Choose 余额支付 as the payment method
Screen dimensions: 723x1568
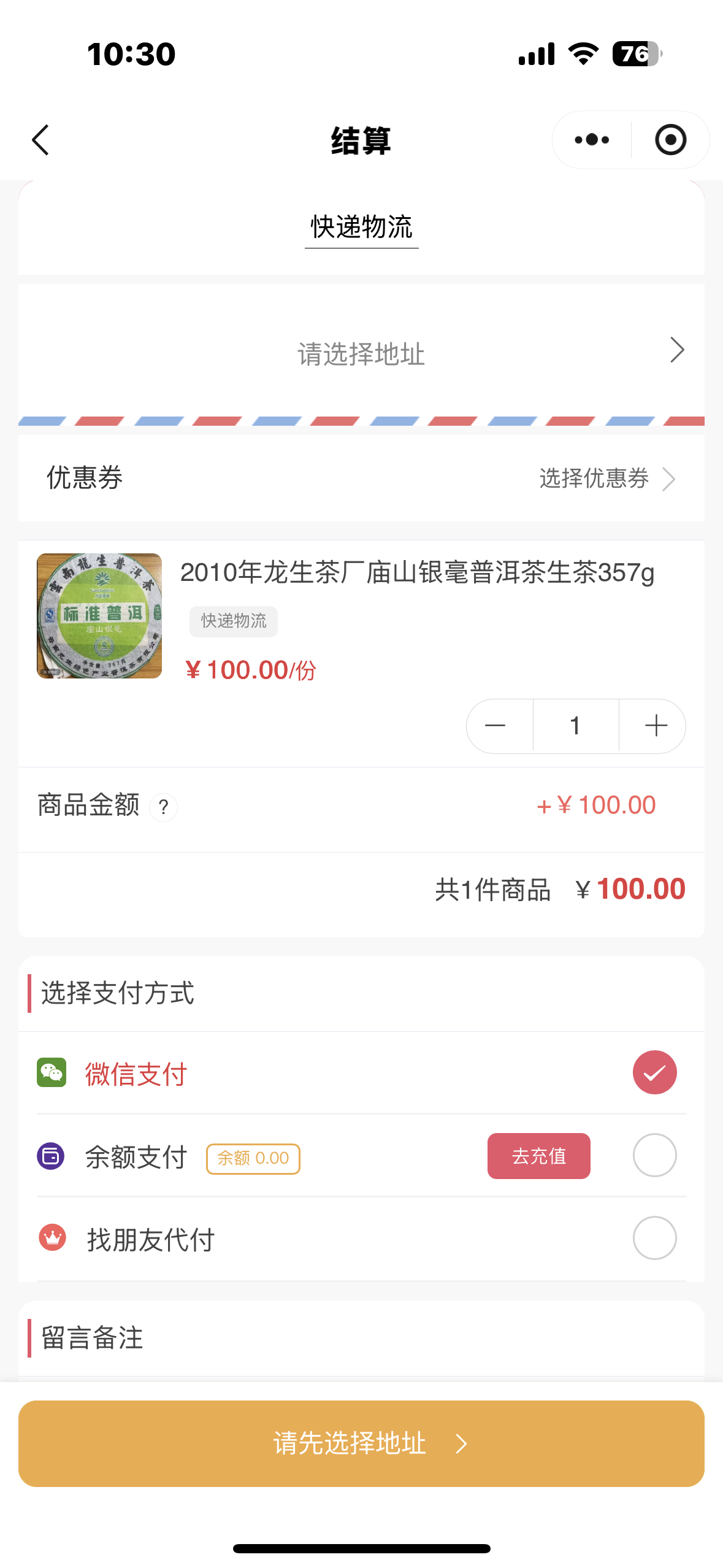click(654, 1155)
